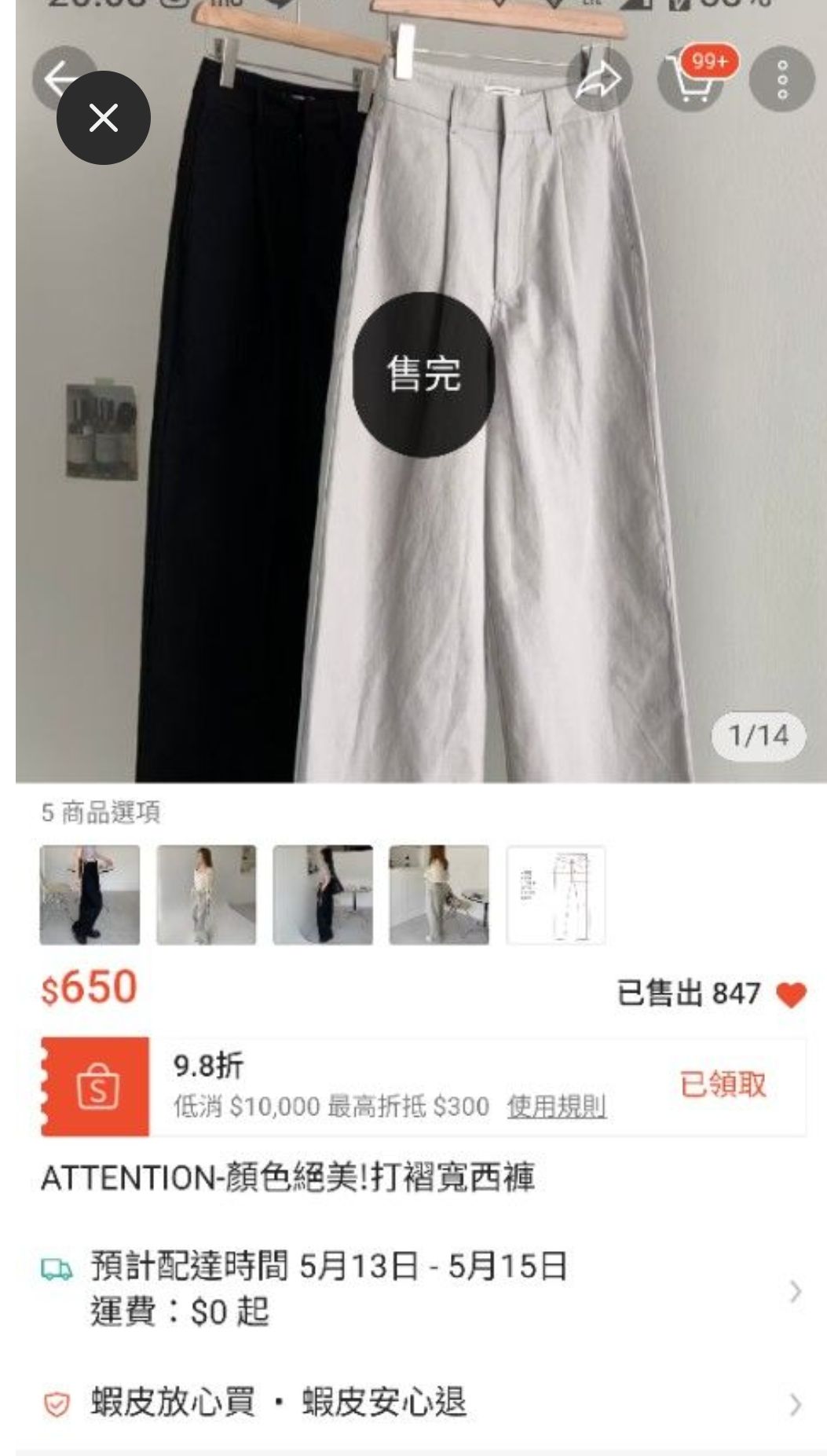The width and height of the screenshot is (827, 1456).
Task: Select the third product option thumbnail
Action: click(x=322, y=894)
